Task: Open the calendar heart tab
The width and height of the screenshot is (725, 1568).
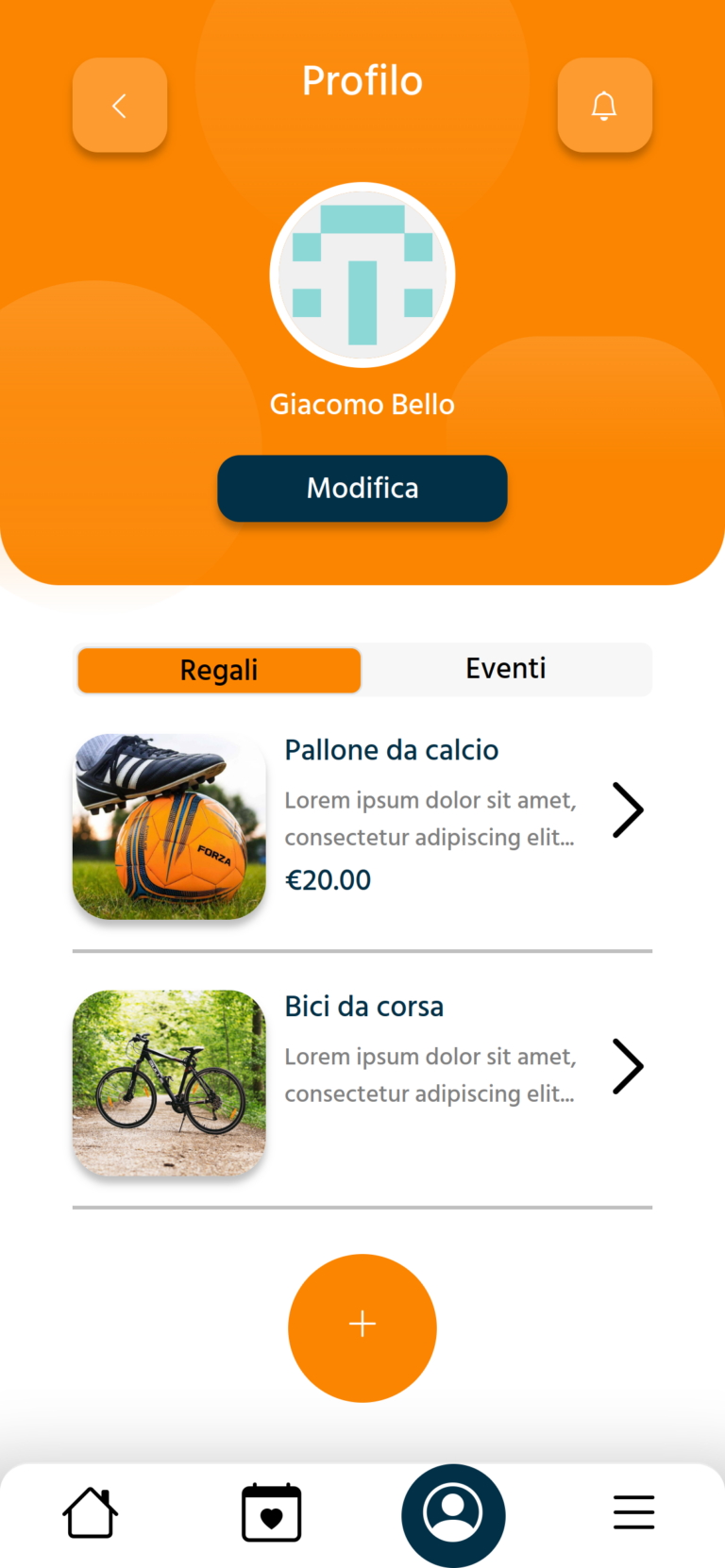Action: 272,1513
